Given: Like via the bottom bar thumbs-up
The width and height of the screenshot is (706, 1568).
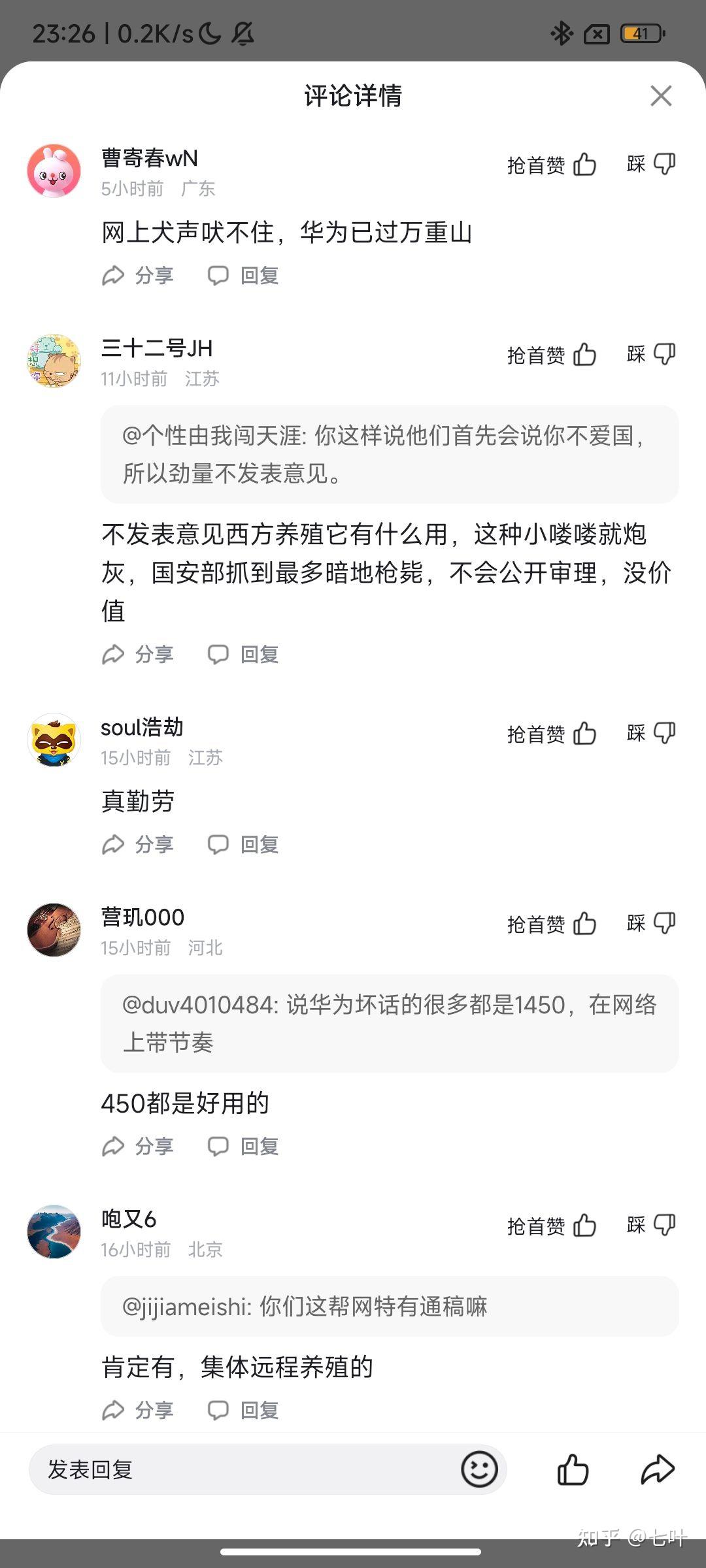Looking at the screenshot, I should coord(573,1470).
